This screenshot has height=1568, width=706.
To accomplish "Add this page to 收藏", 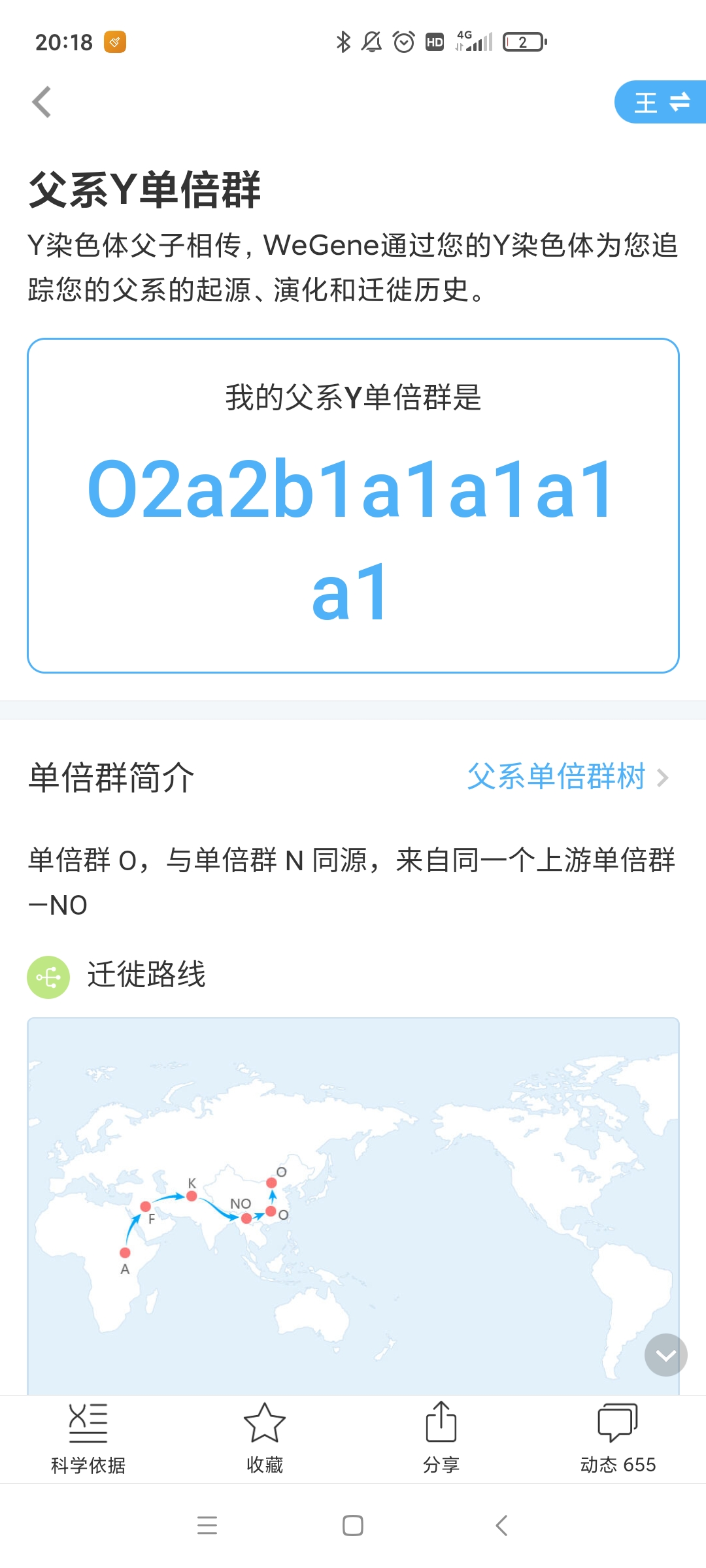I will [265, 1439].
